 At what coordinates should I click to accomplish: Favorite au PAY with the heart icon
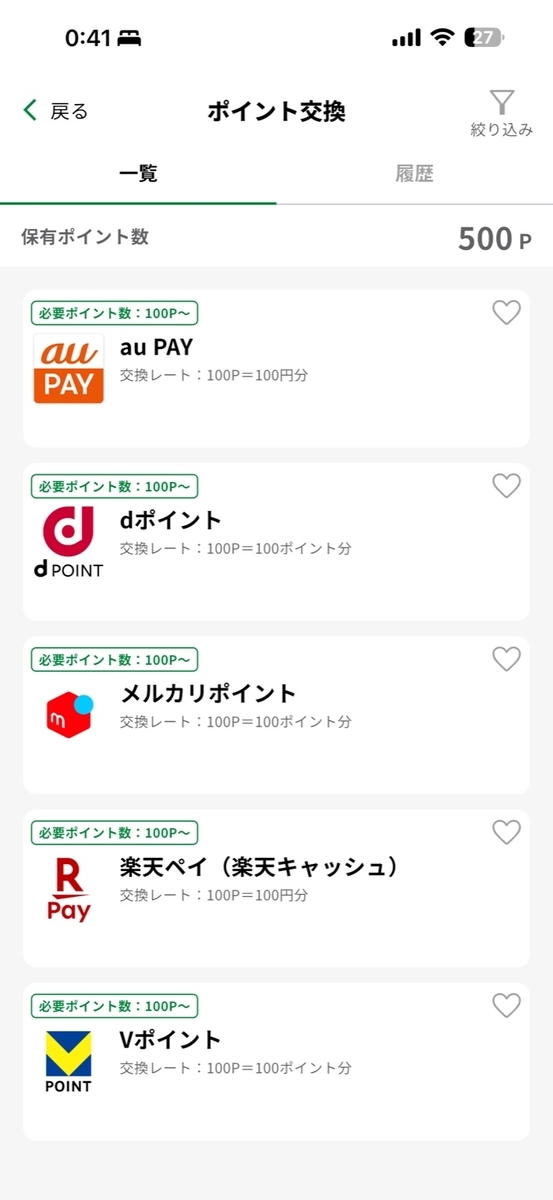pyautogui.click(x=507, y=313)
